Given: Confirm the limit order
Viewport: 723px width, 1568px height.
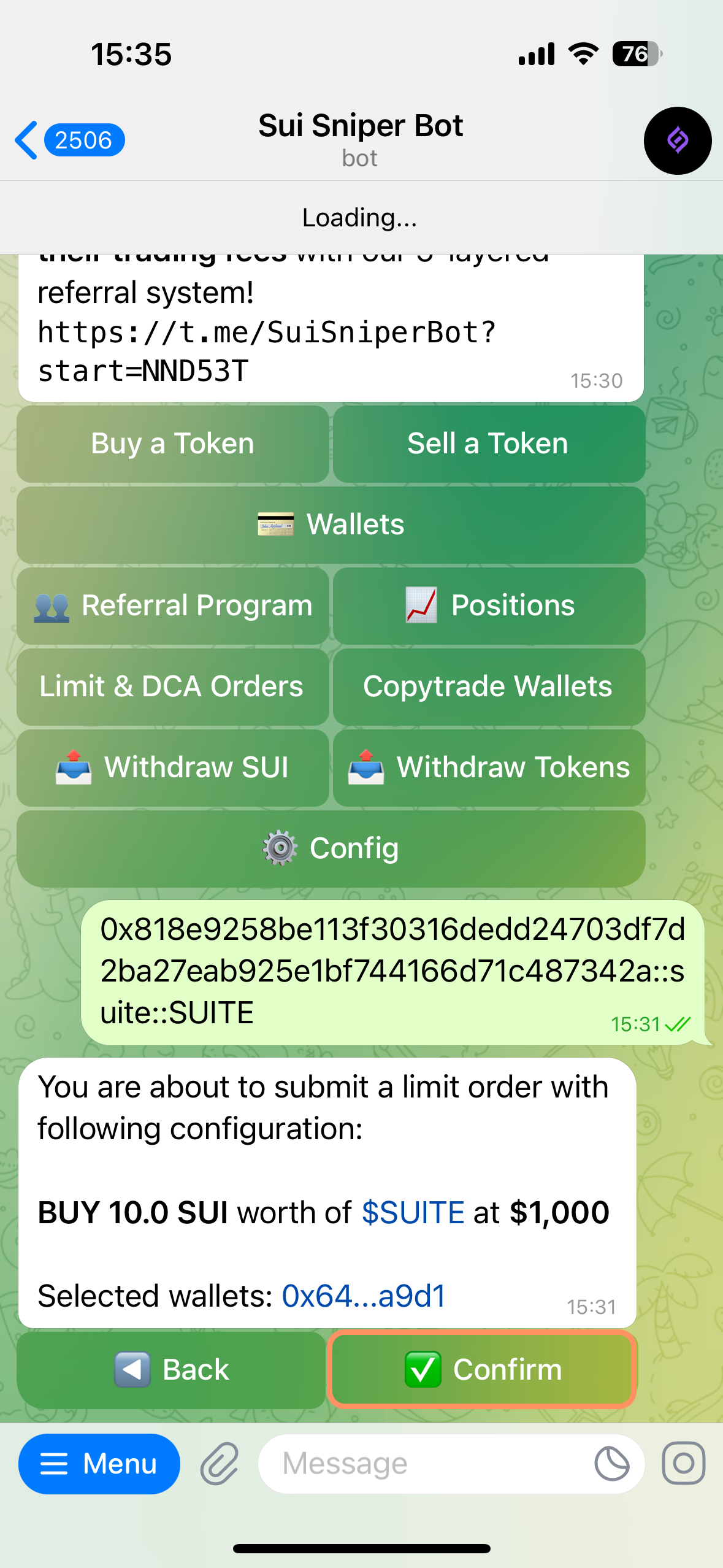Looking at the screenshot, I should pos(482,1370).
